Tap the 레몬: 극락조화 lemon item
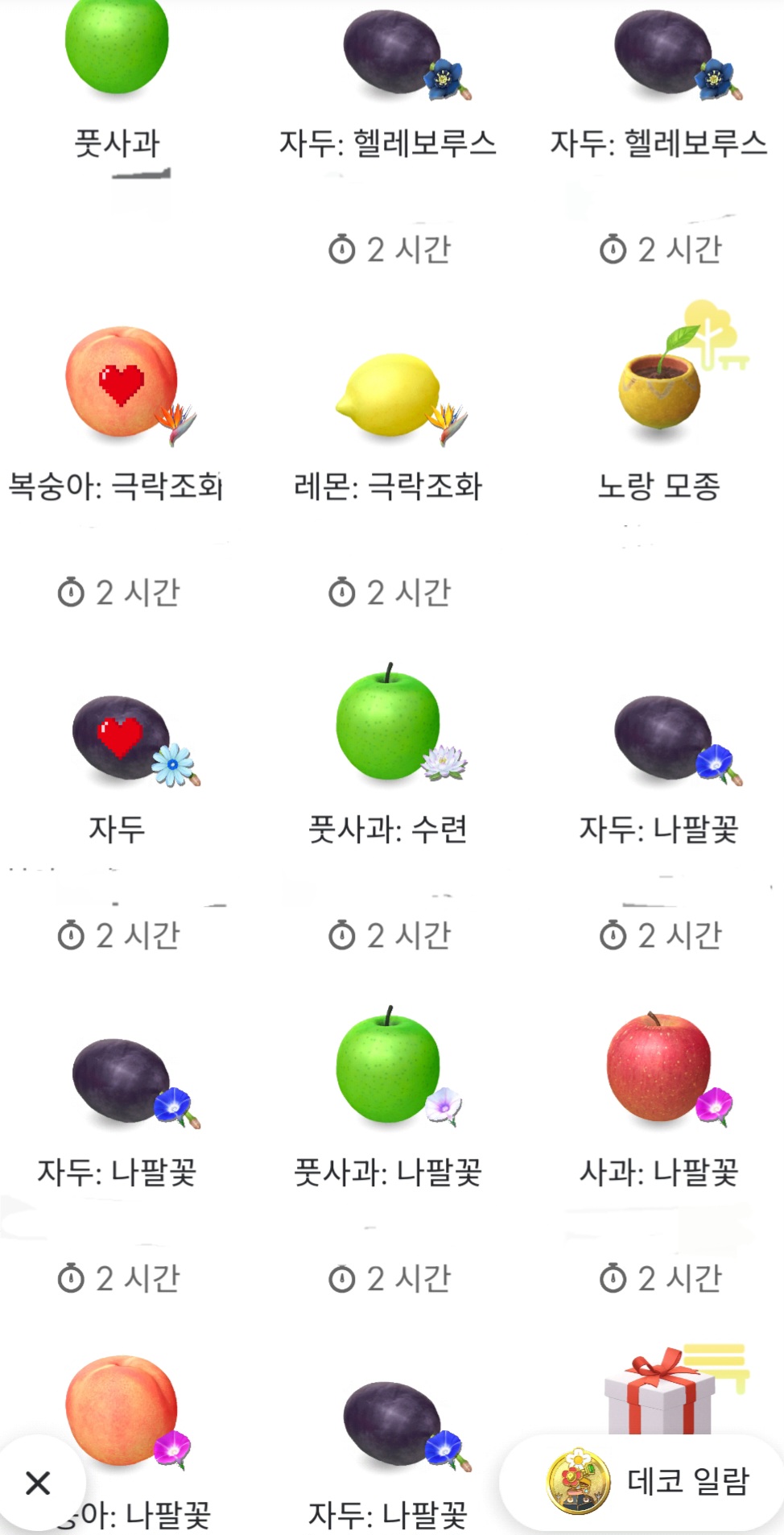 392,395
